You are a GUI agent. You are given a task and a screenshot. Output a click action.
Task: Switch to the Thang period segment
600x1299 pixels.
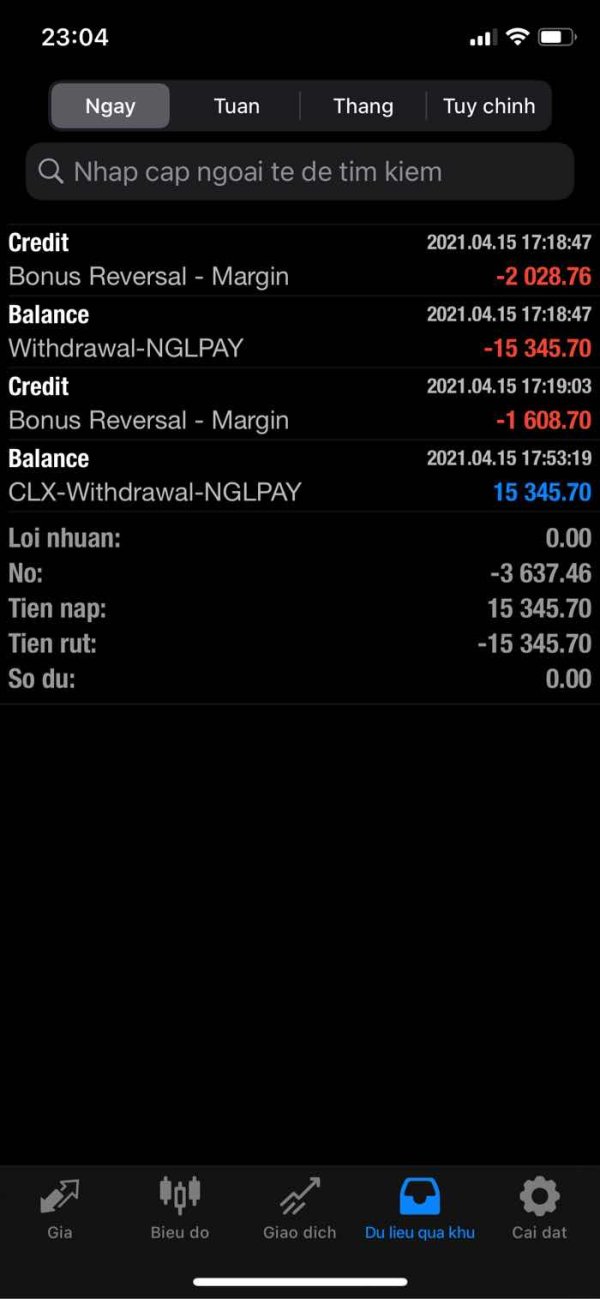coord(362,106)
